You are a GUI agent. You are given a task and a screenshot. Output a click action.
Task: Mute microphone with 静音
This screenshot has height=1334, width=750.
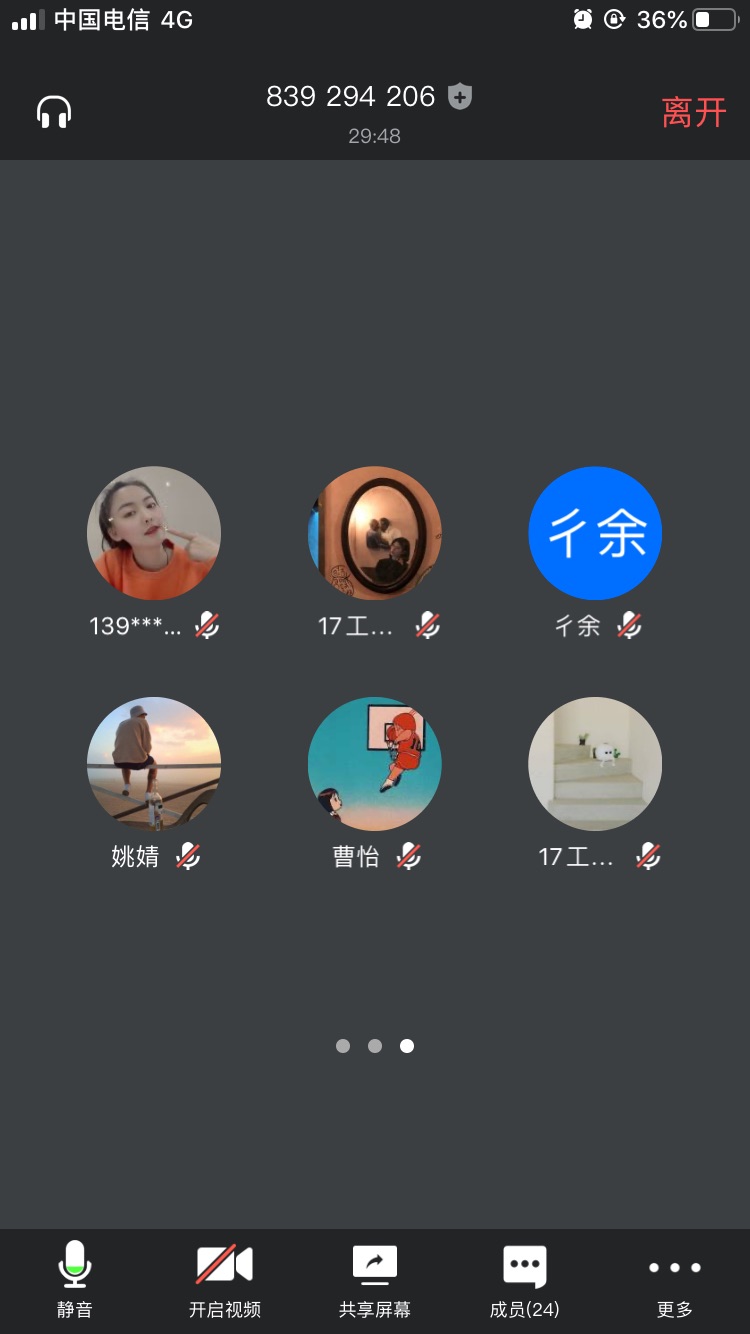[75, 1278]
